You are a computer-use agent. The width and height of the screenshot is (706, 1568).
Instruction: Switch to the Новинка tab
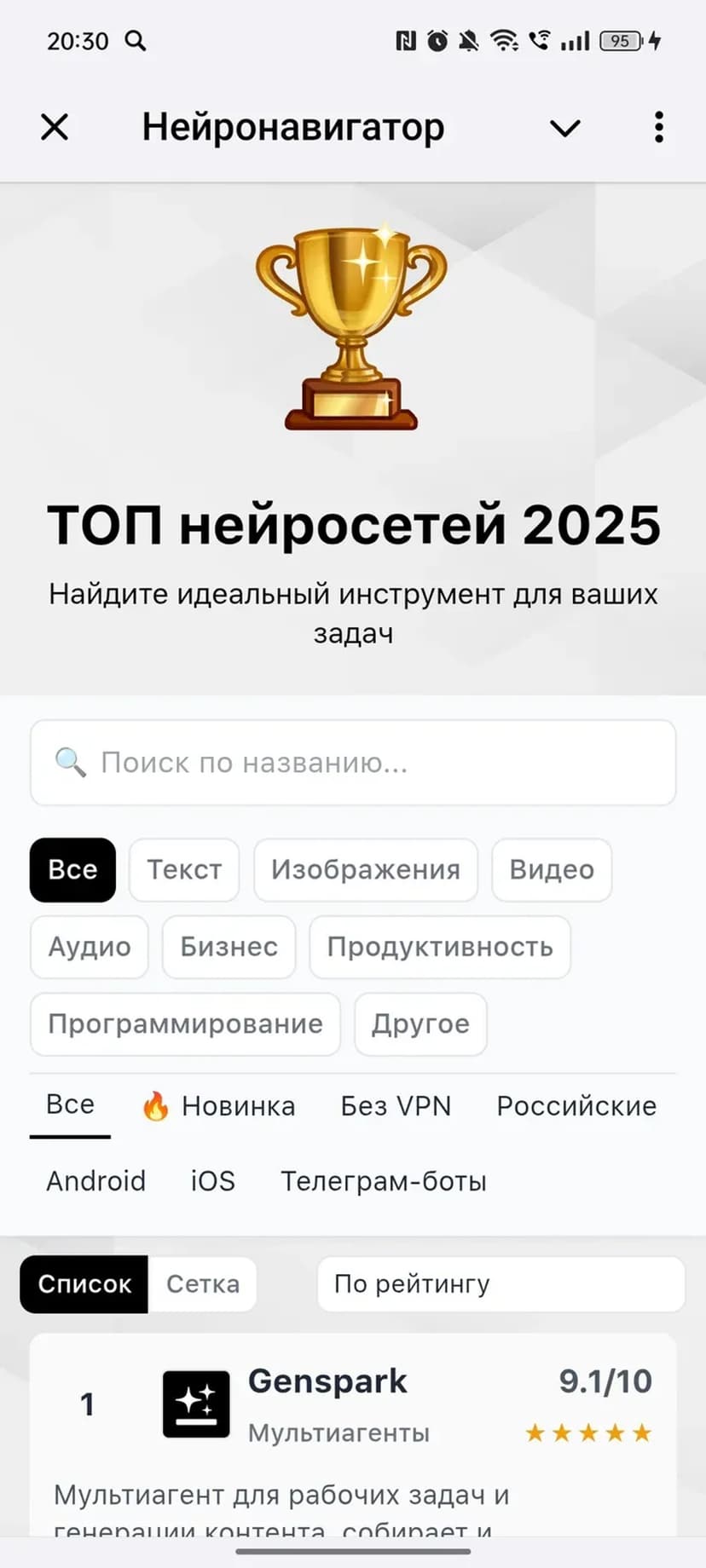coord(218,1106)
